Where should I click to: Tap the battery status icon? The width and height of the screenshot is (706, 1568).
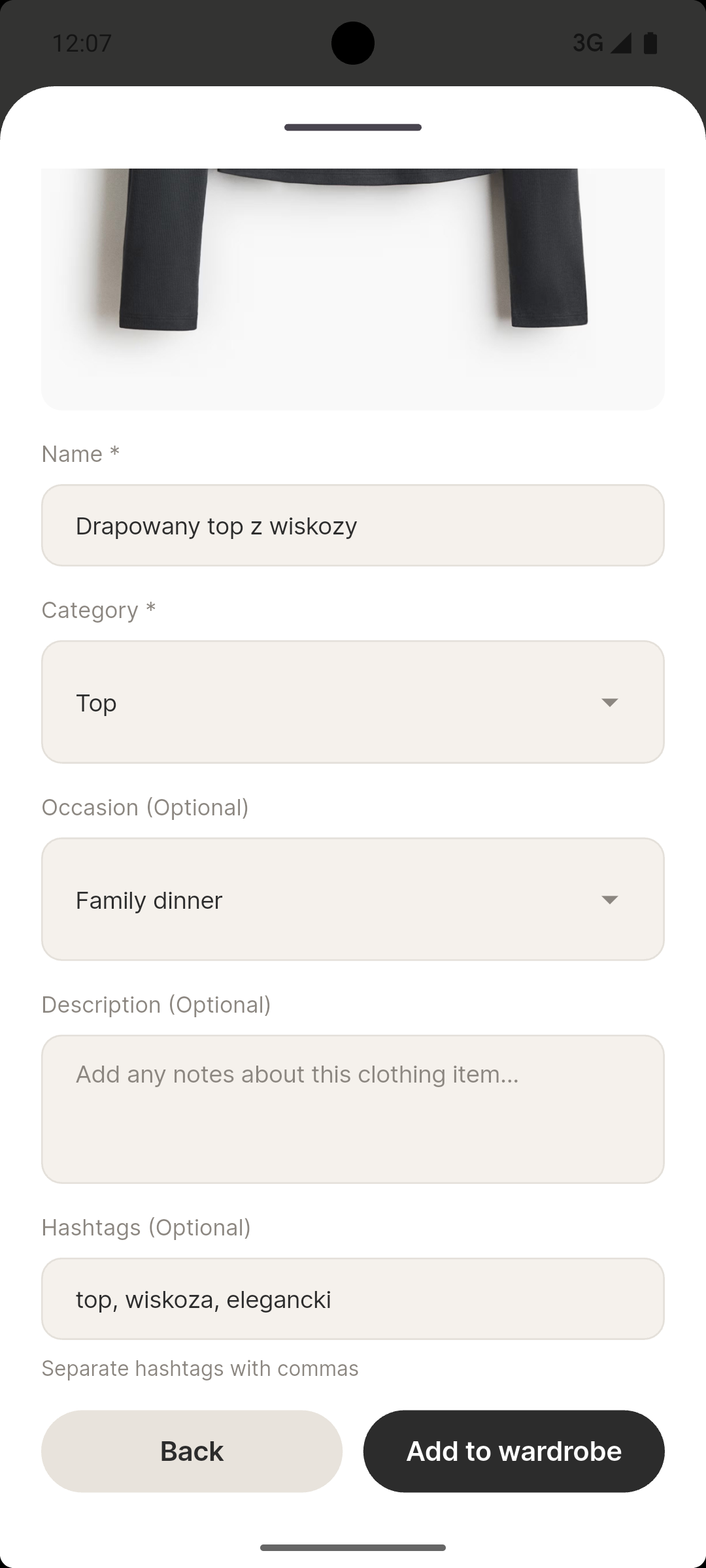point(650,42)
